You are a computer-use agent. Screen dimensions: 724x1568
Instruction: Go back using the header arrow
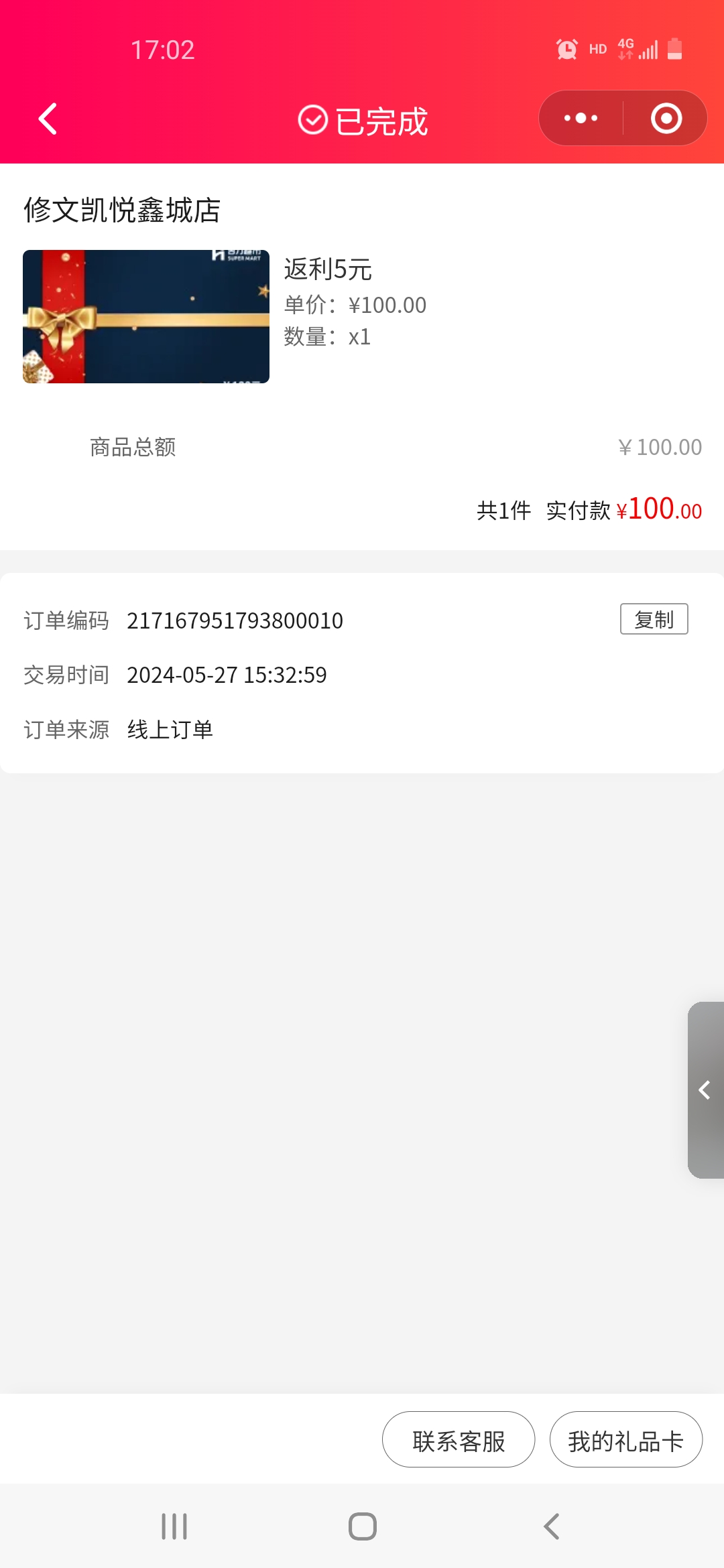coord(48,119)
